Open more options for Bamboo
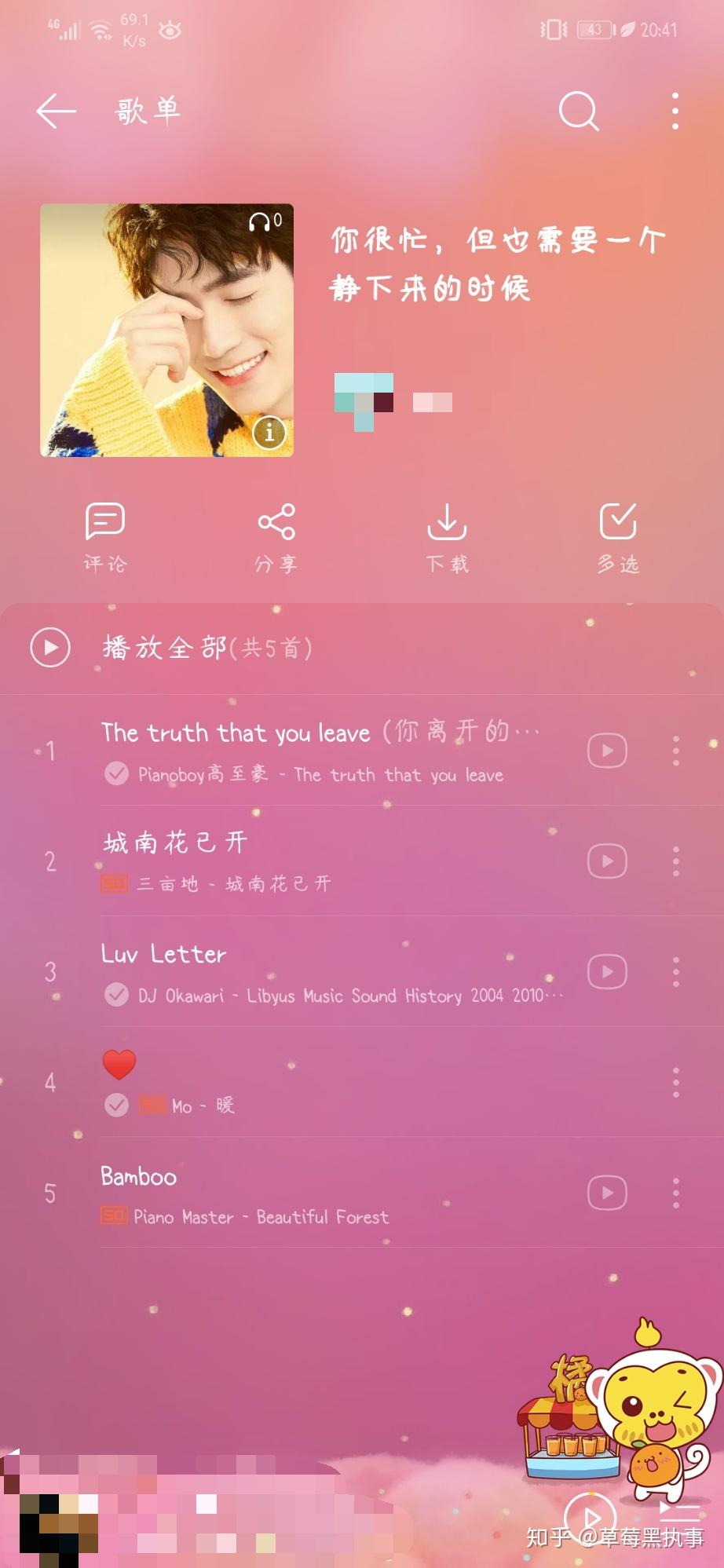The height and width of the screenshot is (1568, 724). [x=675, y=1193]
